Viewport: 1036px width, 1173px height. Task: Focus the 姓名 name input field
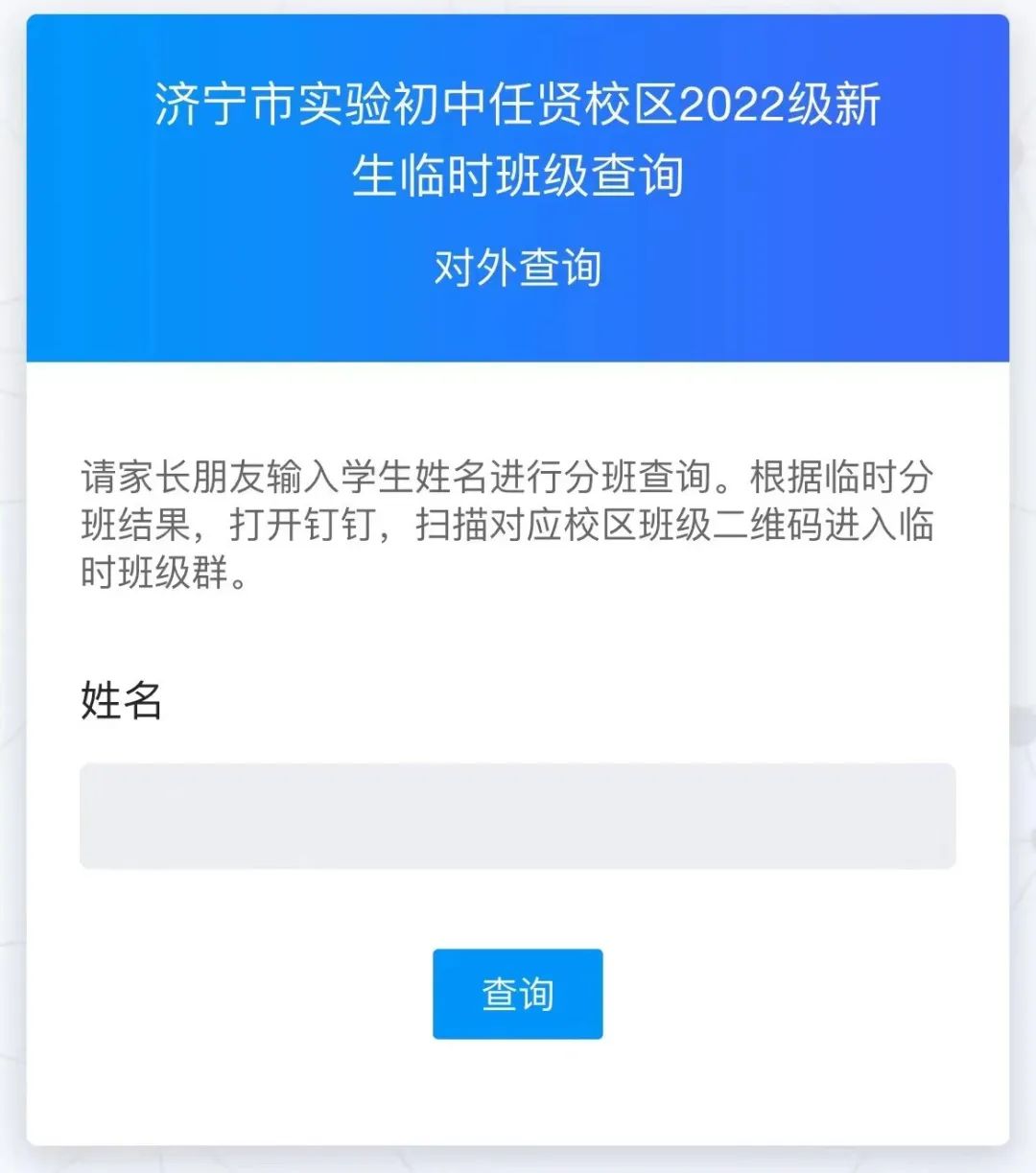(517, 816)
